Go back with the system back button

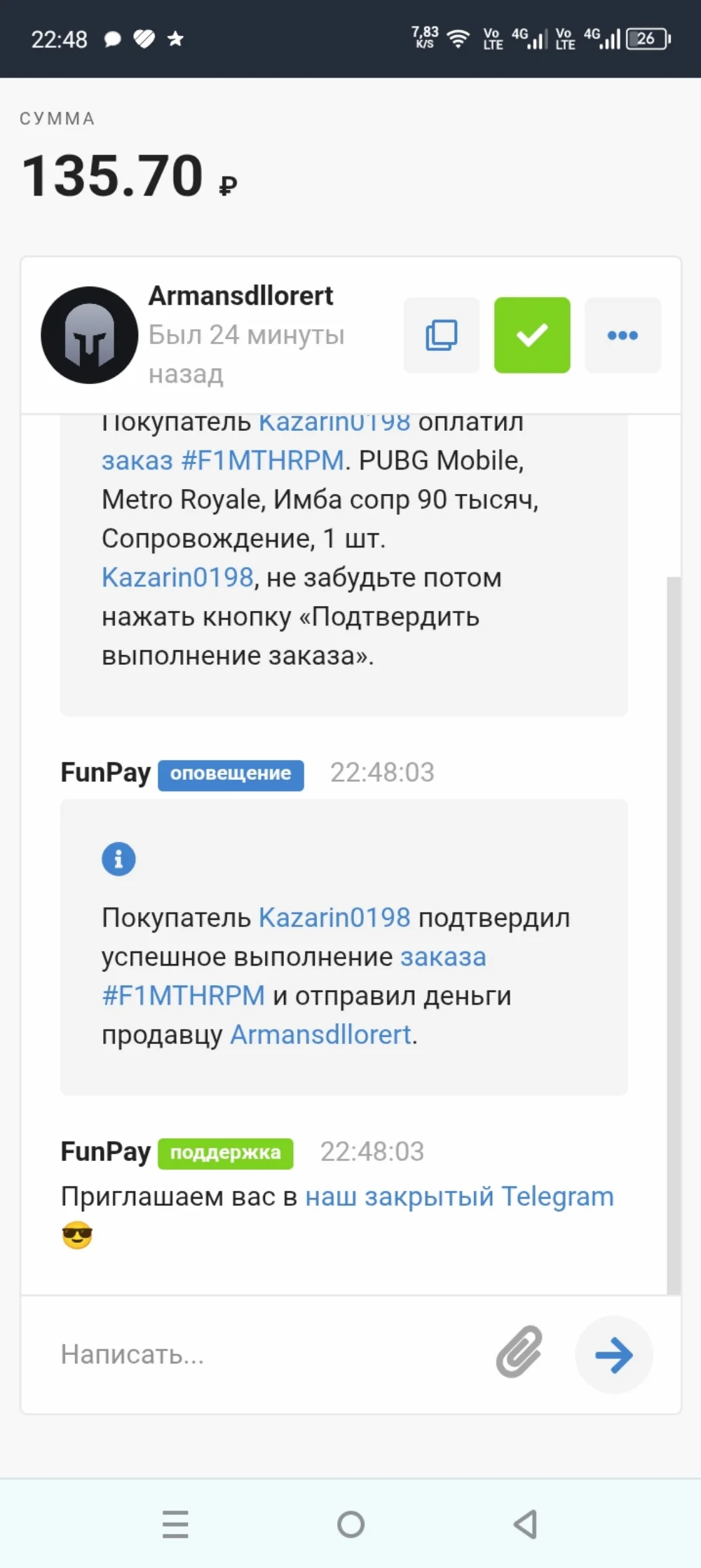[x=526, y=1524]
